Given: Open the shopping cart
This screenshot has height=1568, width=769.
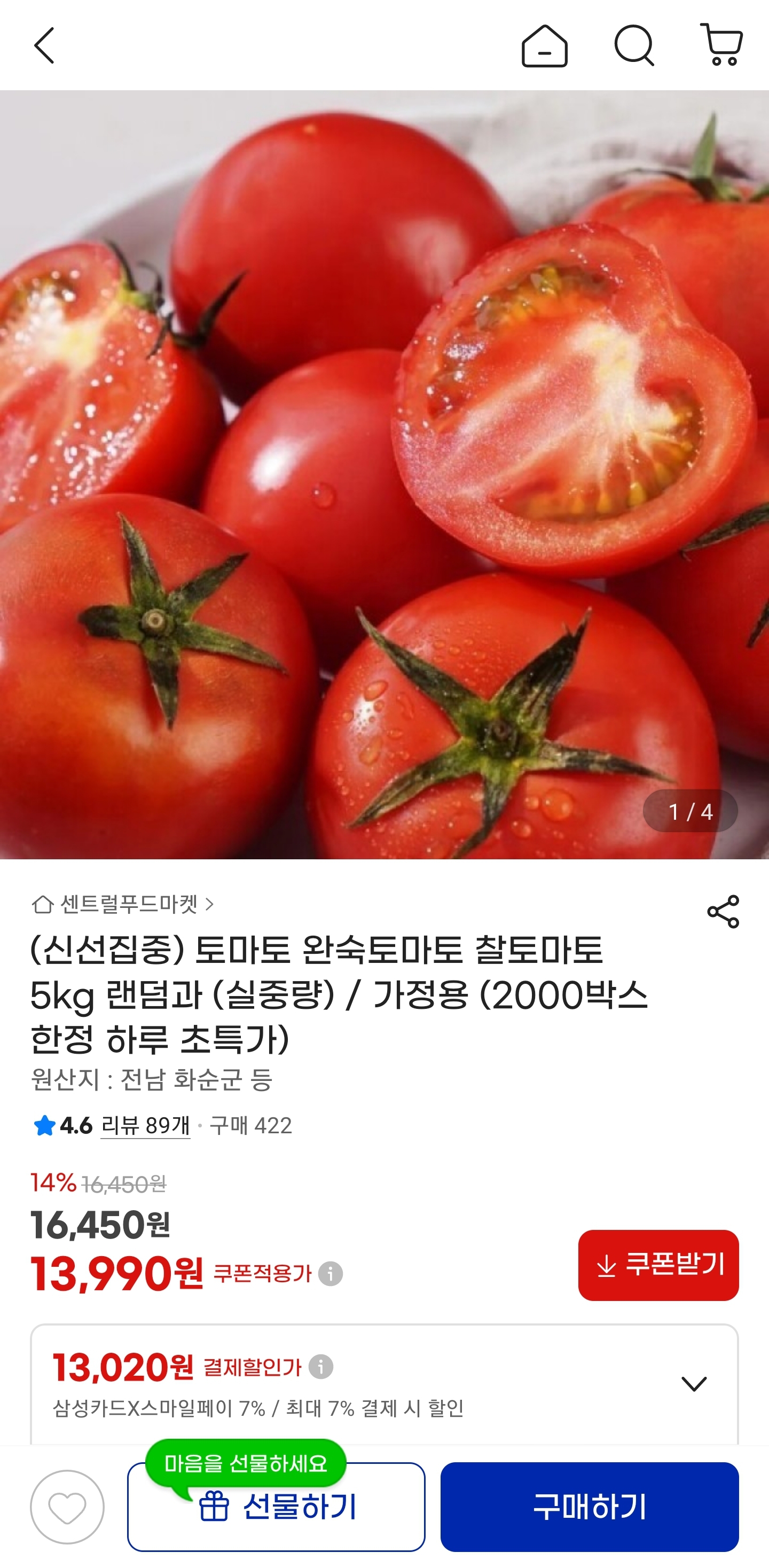Looking at the screenshot, I should [x=721, y=45].
